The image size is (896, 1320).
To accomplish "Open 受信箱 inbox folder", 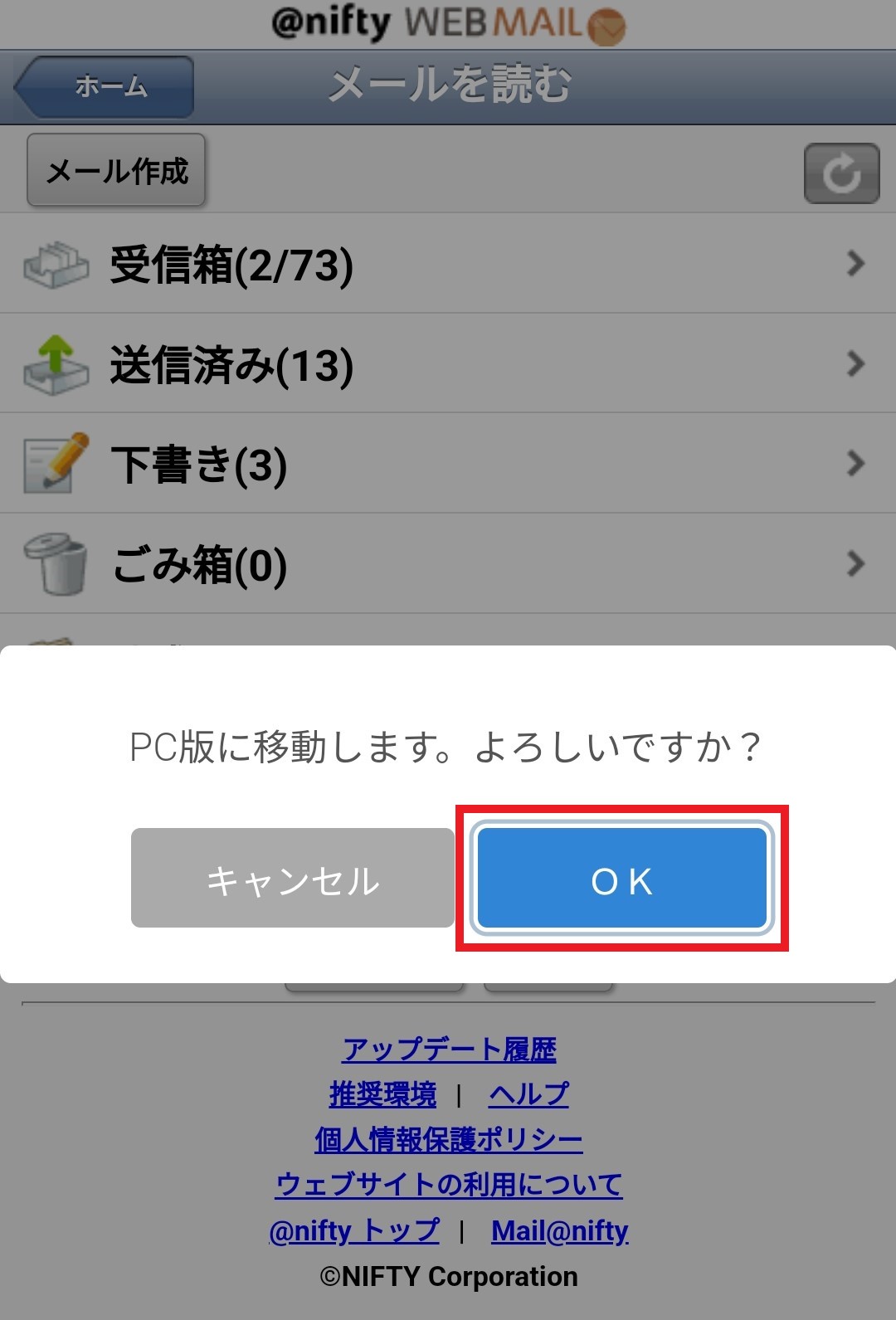I will point(448,265).
